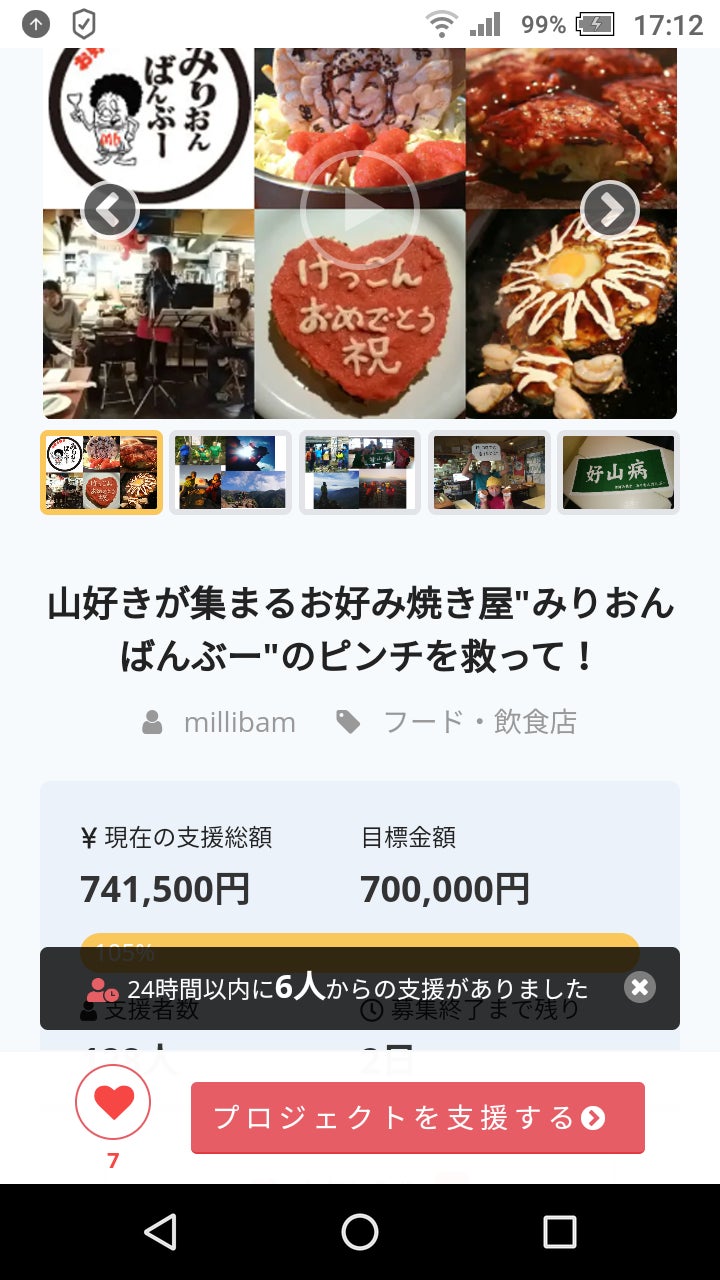Open the フード・飲食店 category
Image resolution: width=720 pixels, height=1280 pixels.
coord(479,722)
